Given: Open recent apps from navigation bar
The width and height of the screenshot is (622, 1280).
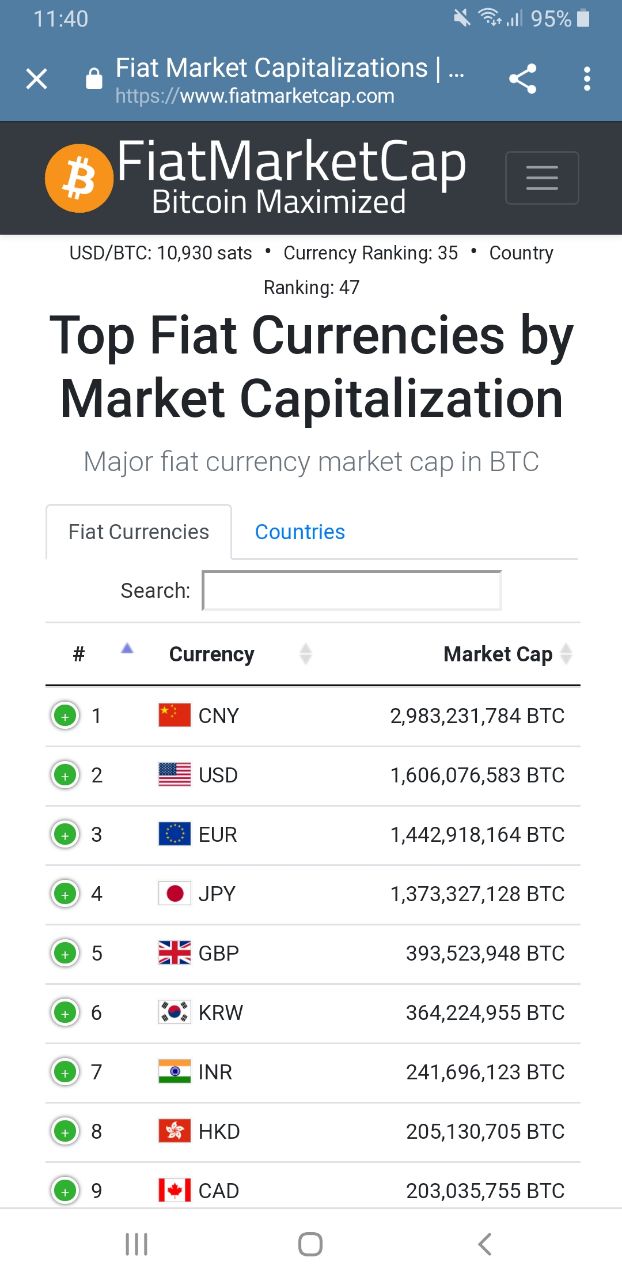Looking at the screenshot, I should (136, 1244).
